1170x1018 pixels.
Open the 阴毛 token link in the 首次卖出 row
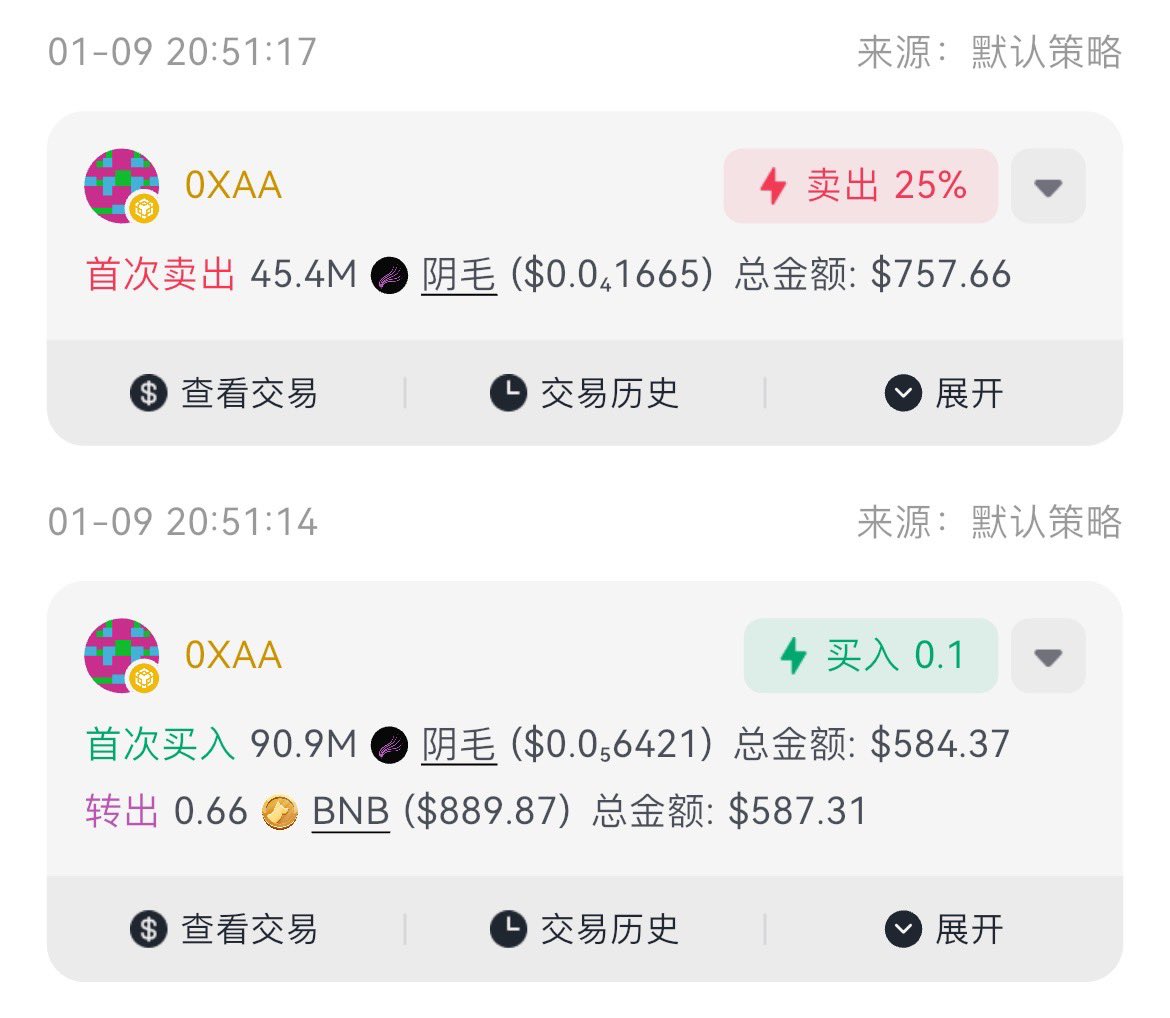[x=459, y=274]
